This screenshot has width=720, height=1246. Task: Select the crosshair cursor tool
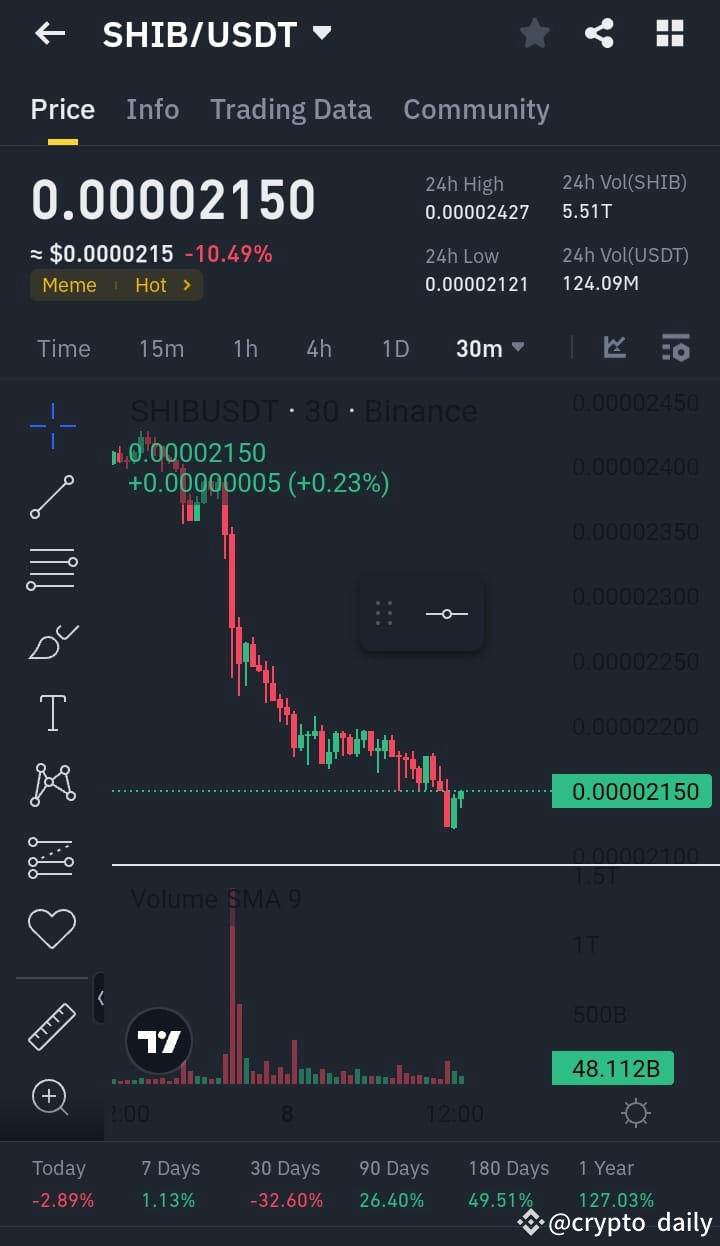point(51,425)
